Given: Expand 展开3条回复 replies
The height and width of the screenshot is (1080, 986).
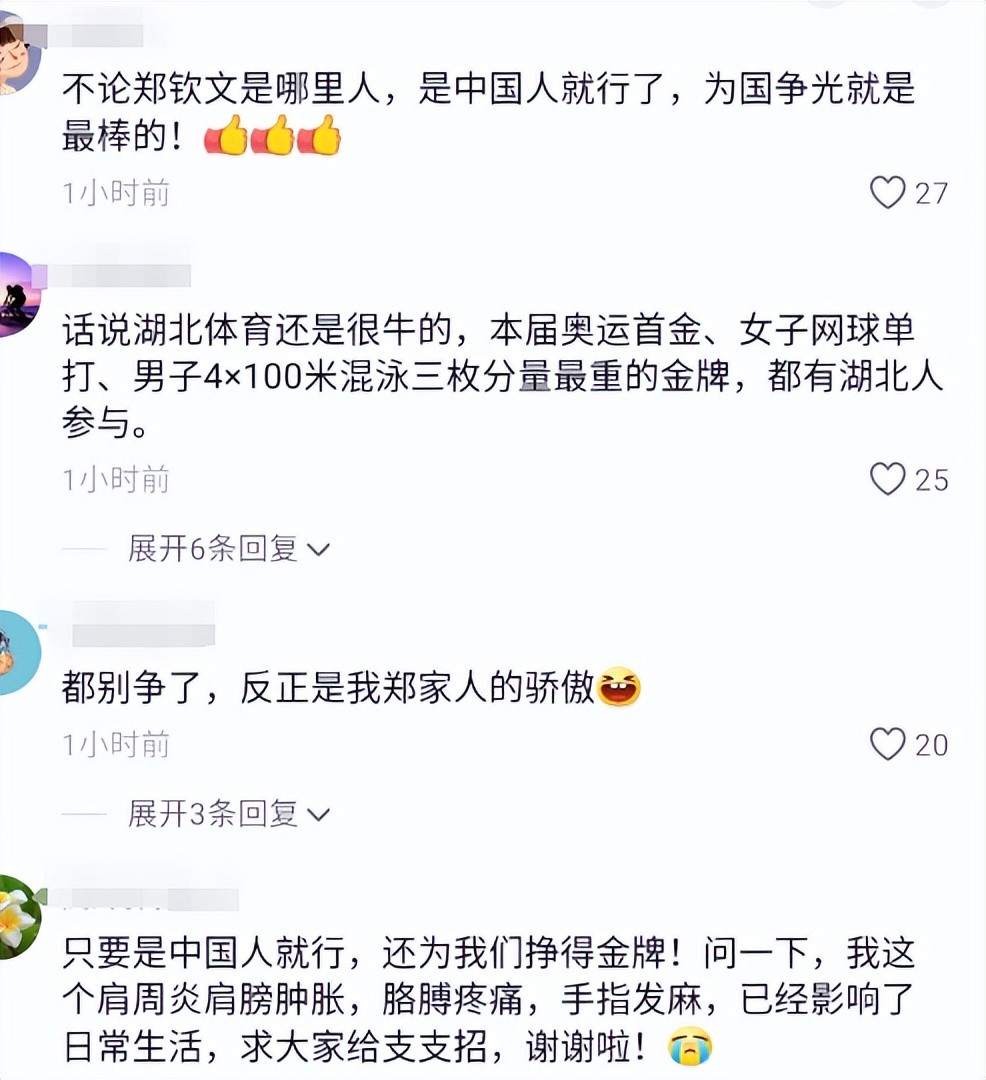Looking at the screenshot, I should (228, 814).
